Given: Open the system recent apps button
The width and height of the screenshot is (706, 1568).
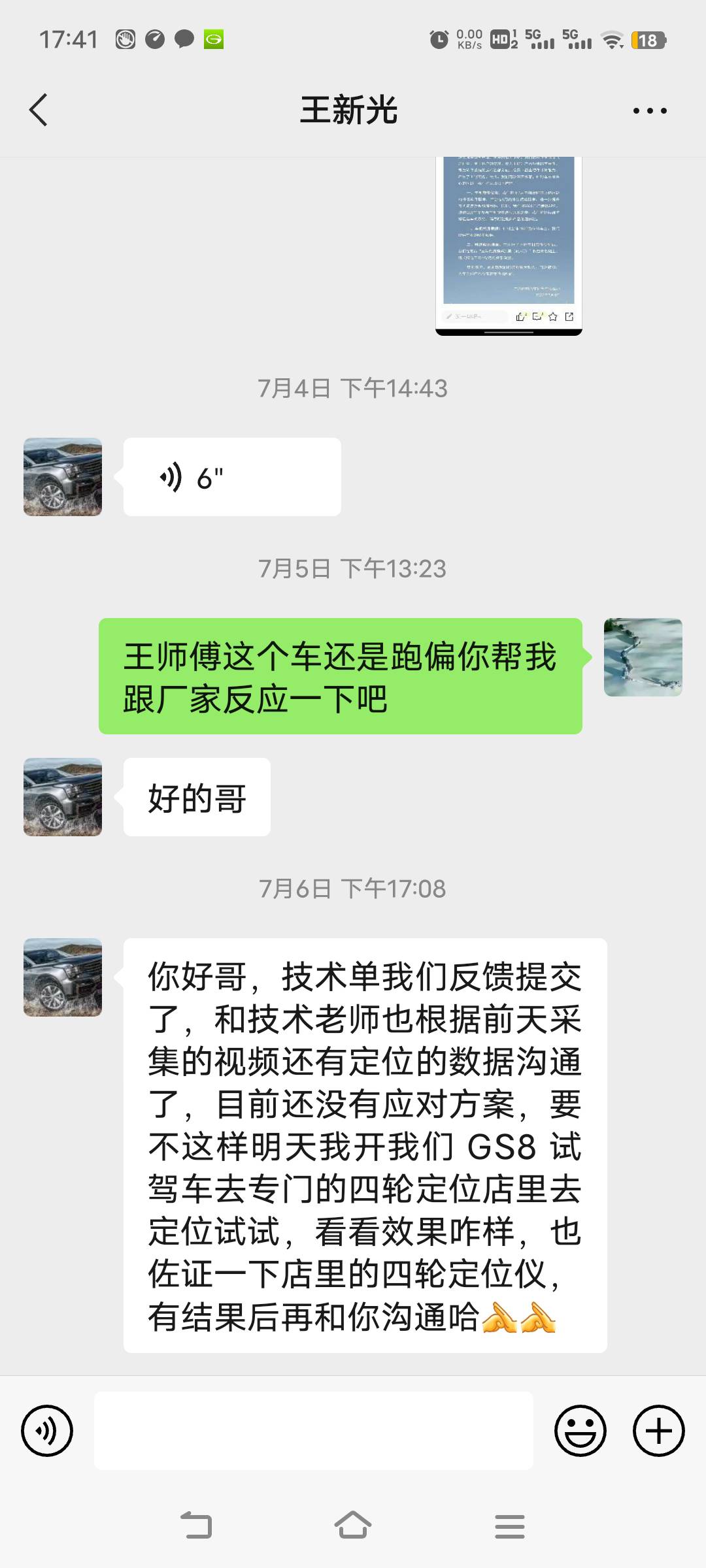Looking at the screenshot, I should (x=510, y=1526).
